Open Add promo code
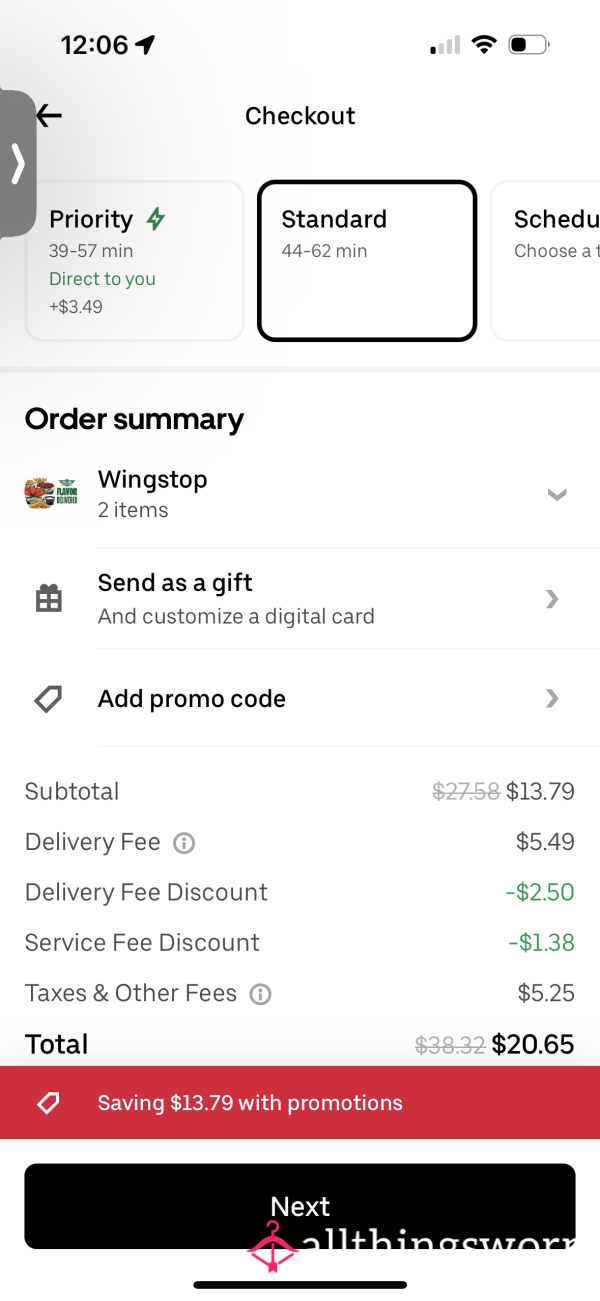The image size is (600, 1301). click(300, 698)
